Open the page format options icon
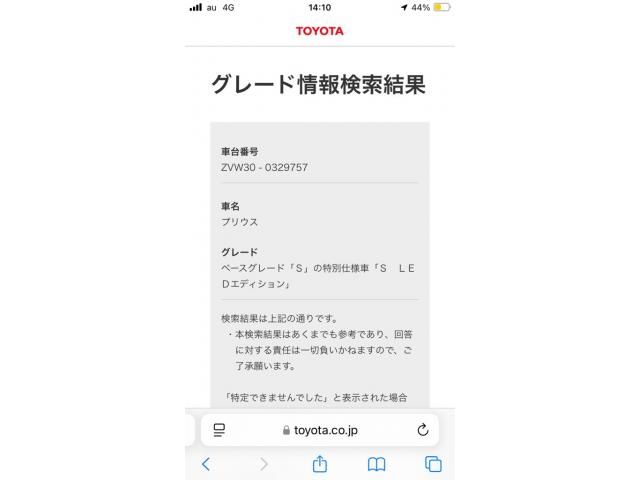 coord(219,430)
